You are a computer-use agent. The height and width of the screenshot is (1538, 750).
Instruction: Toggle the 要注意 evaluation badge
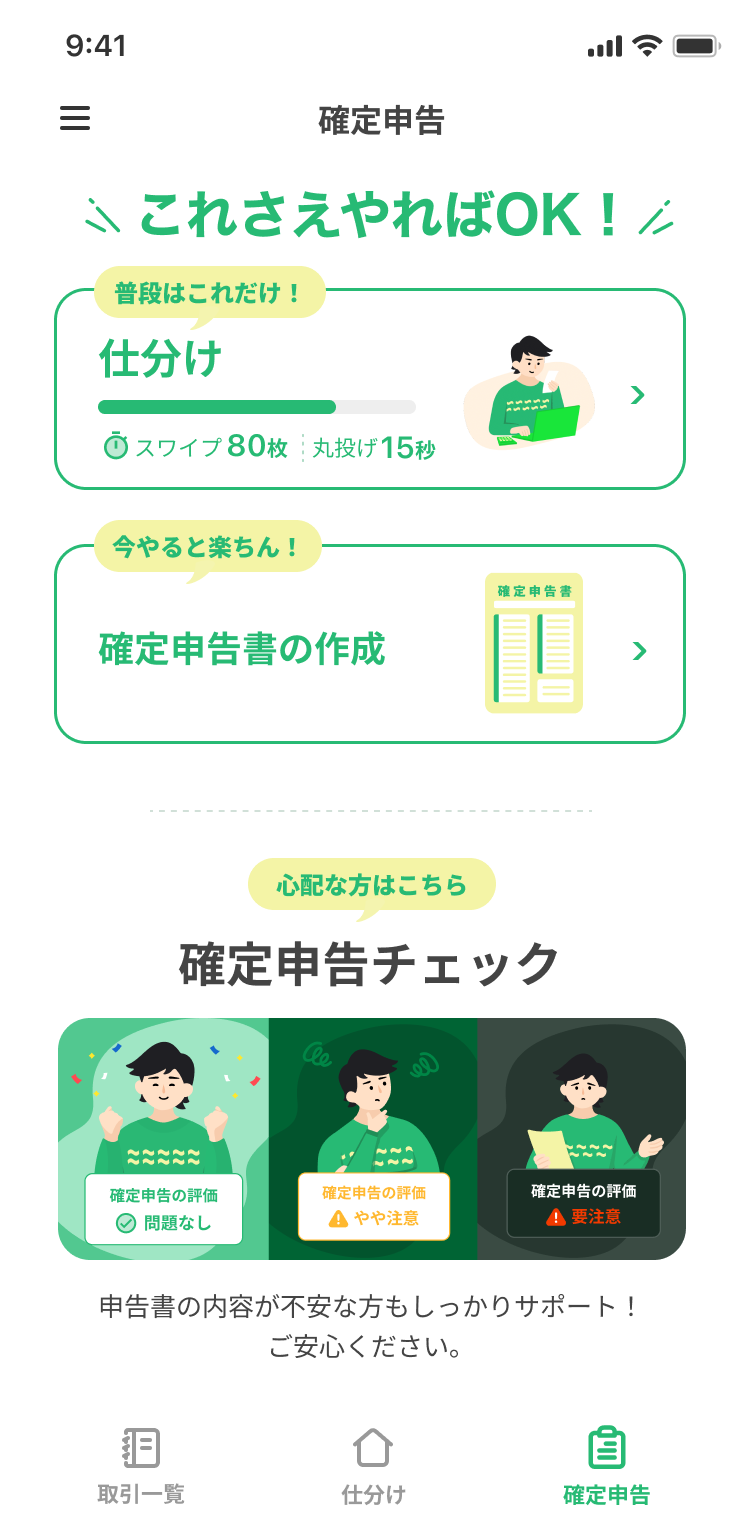(586, 1205)
